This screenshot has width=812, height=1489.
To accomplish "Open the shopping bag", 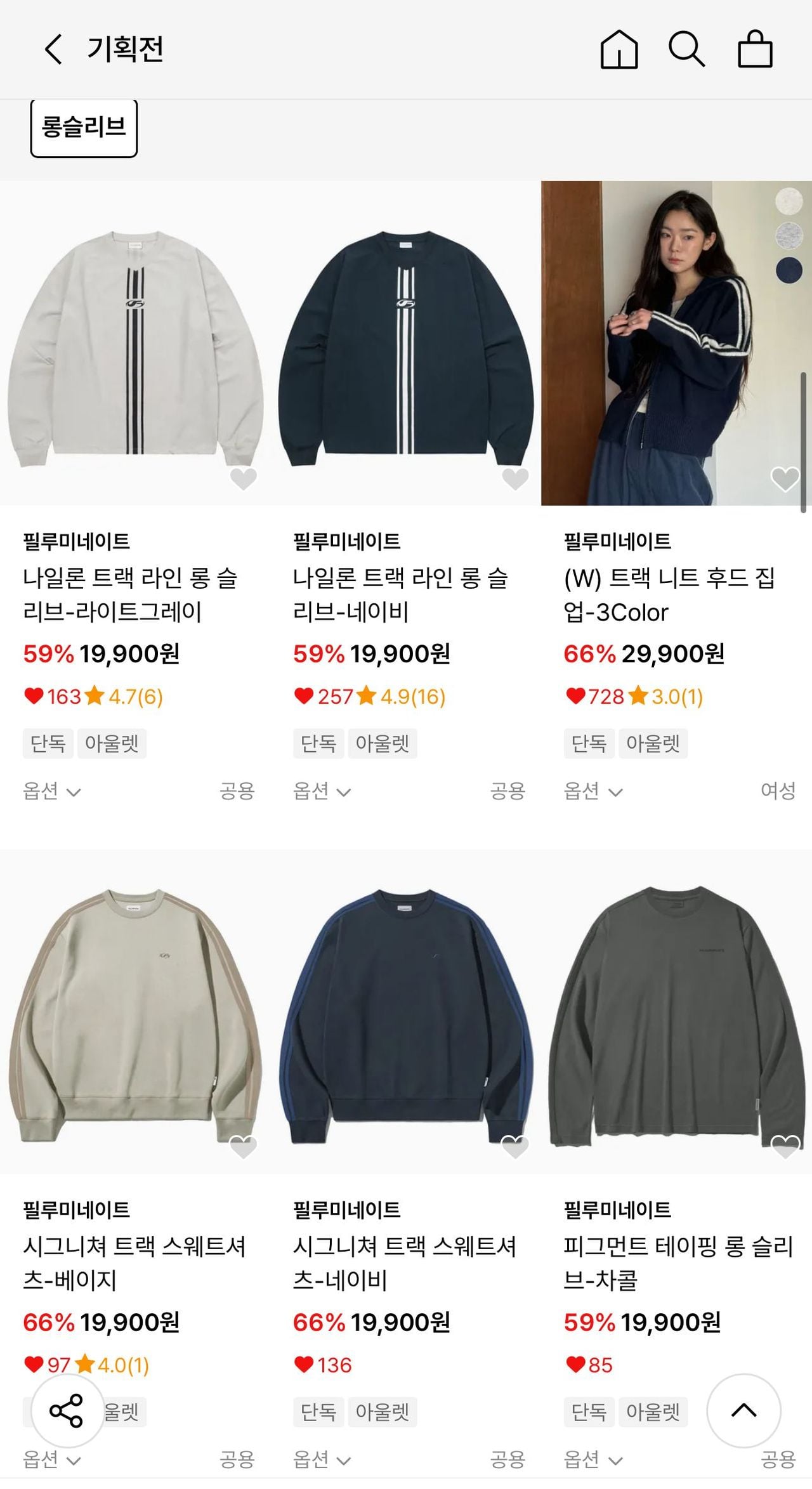I will [755, 49].
